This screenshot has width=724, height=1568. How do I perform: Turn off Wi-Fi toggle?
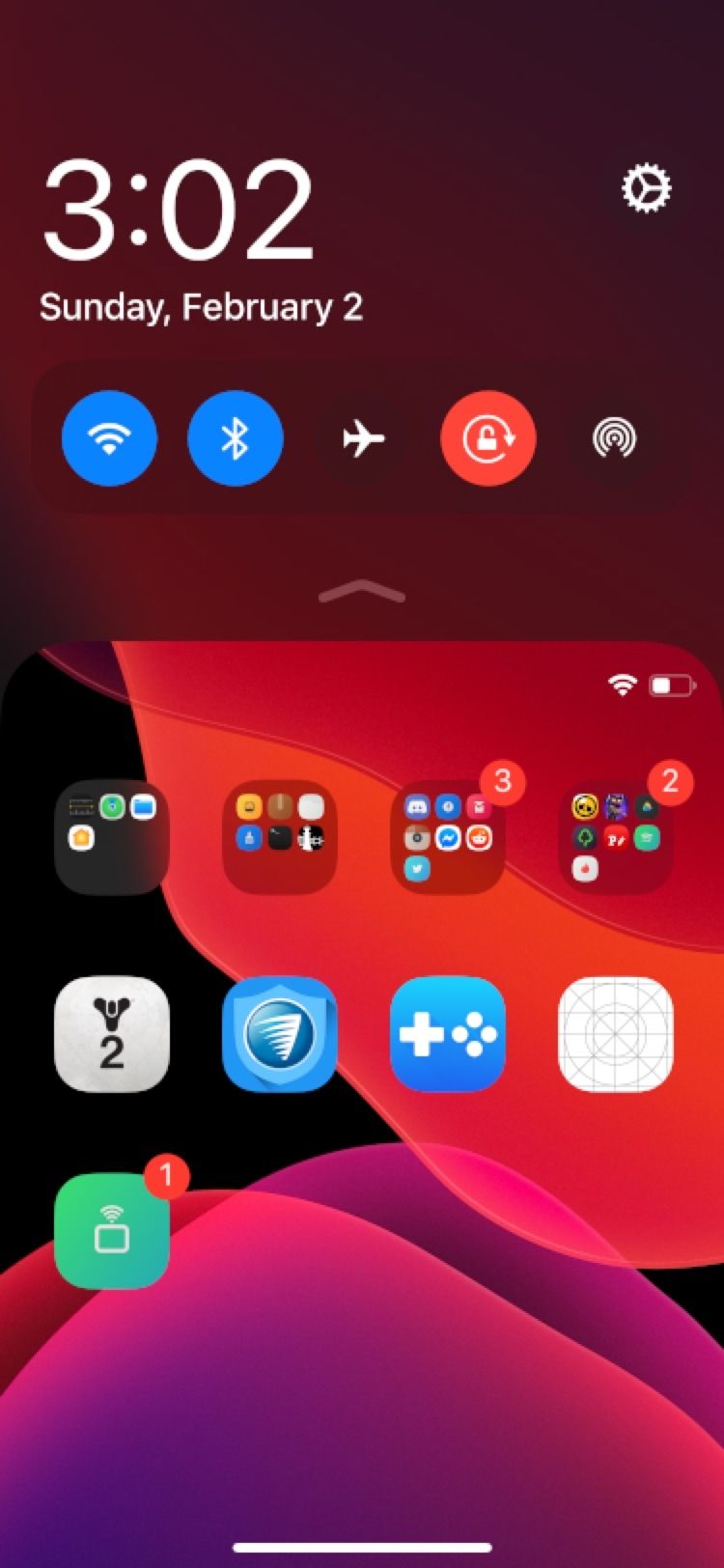[109, 438]
